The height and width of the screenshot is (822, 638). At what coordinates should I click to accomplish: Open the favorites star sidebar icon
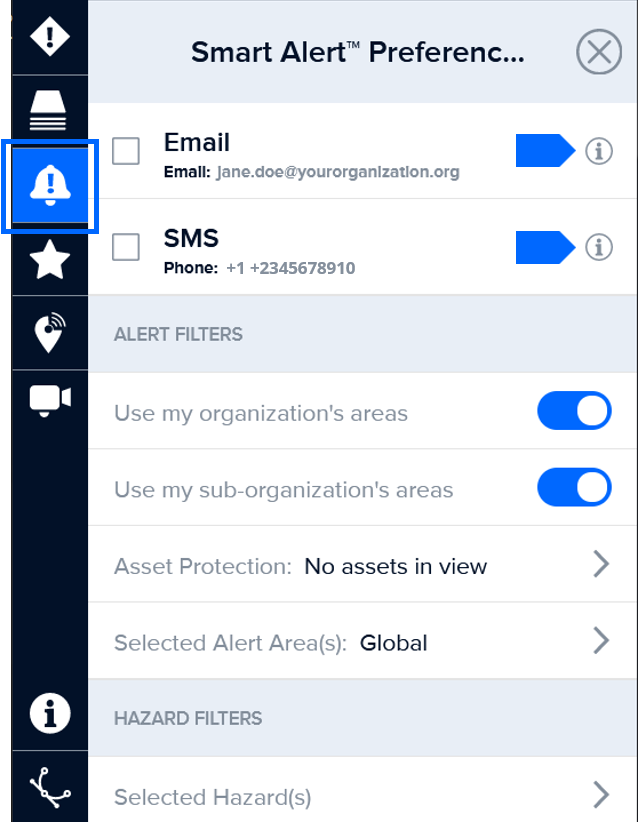[49, 261]
